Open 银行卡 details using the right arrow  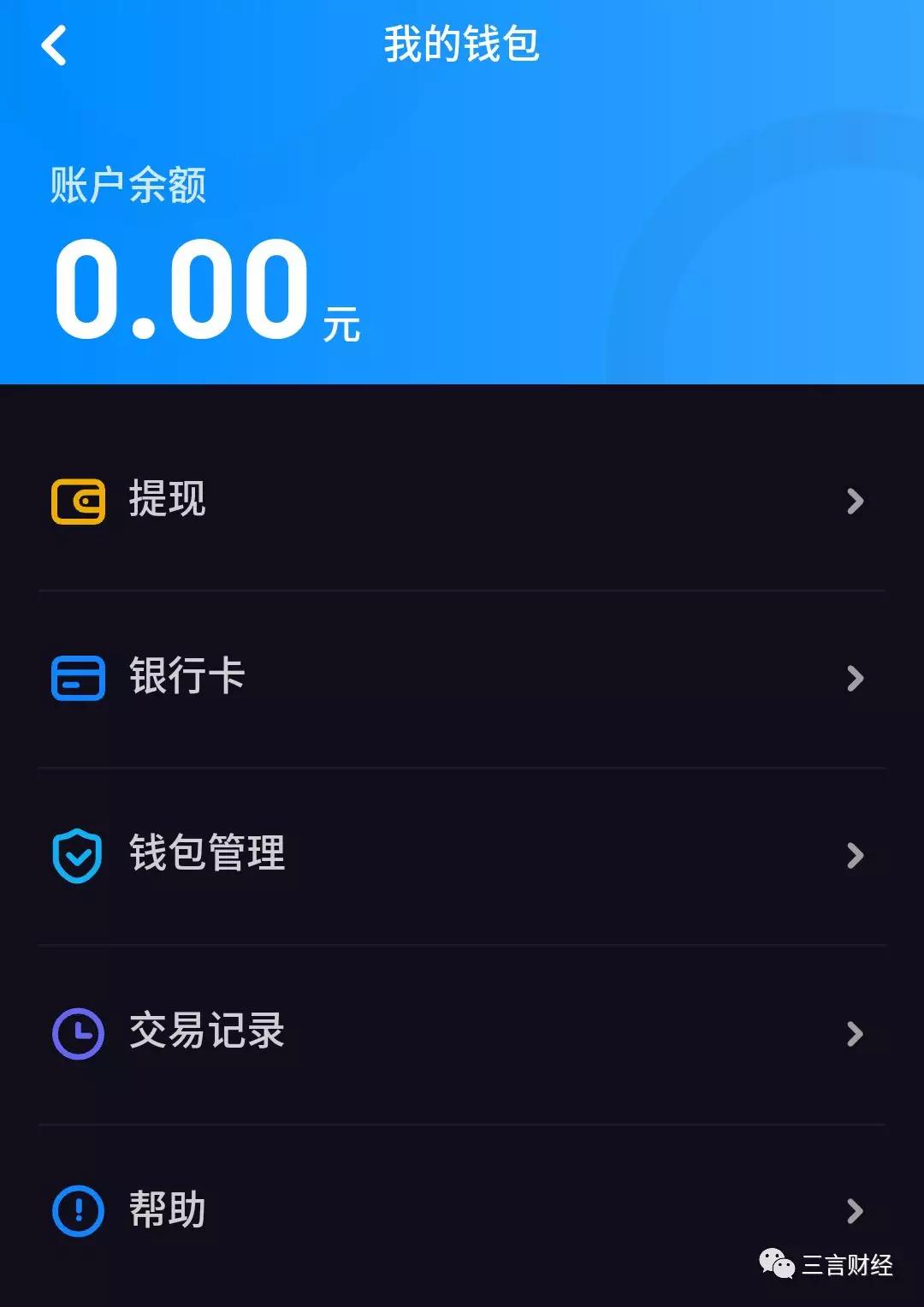(856, 679)
